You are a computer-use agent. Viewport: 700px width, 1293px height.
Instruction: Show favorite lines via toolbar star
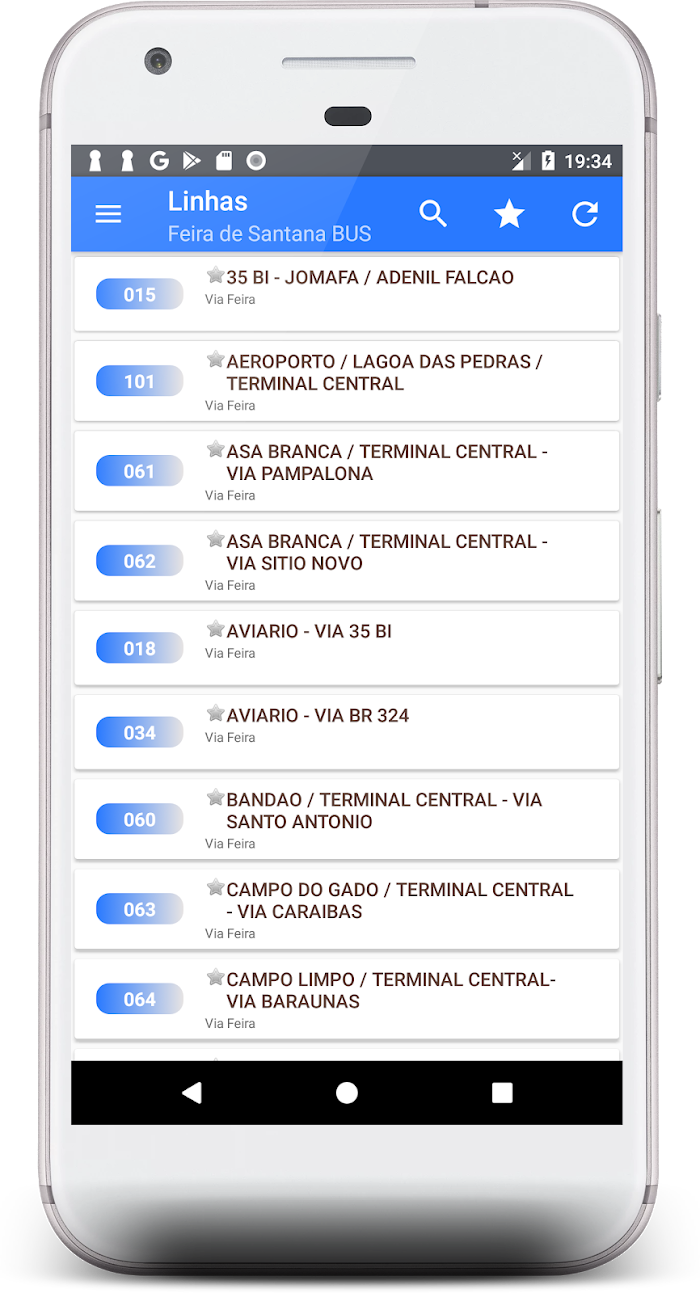click(x=509, y=213)
